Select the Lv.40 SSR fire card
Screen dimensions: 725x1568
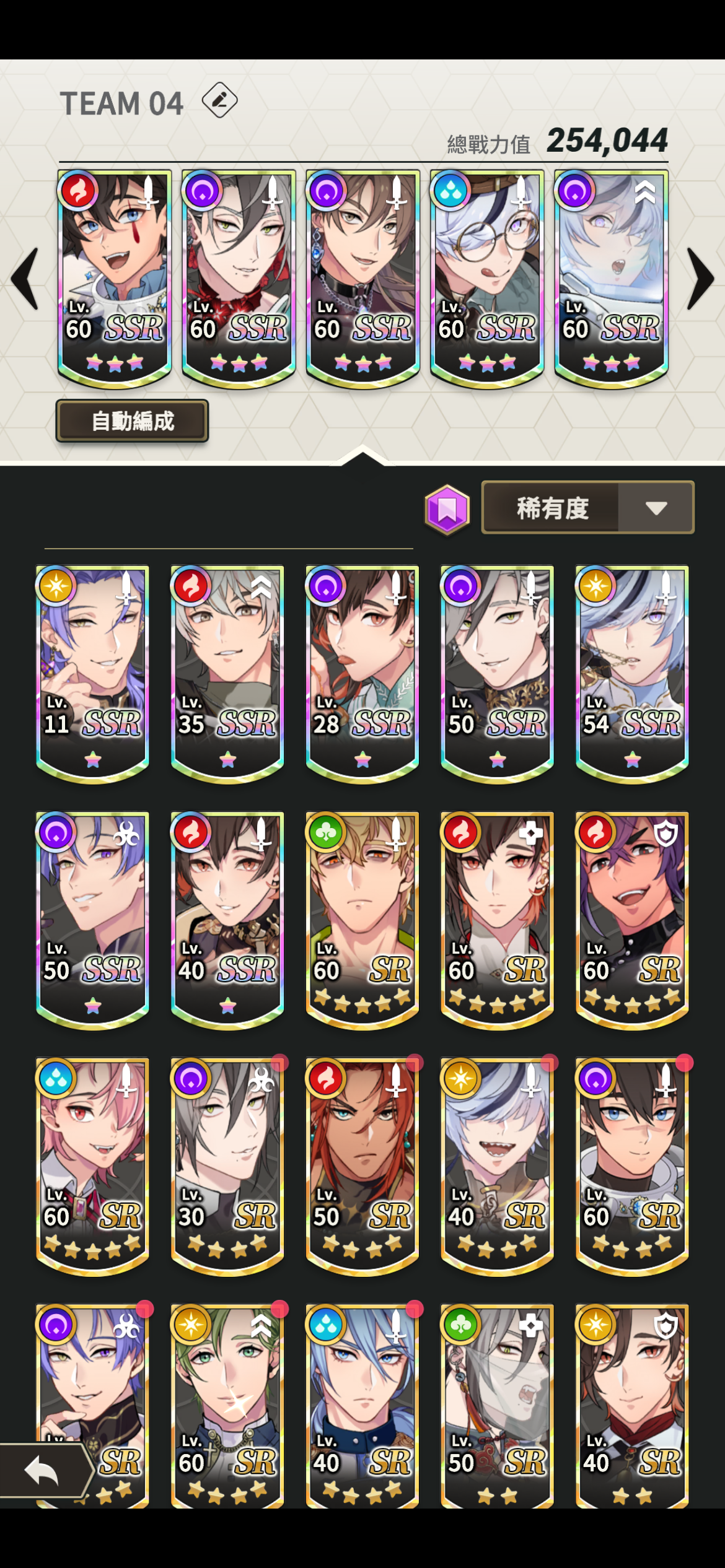[227, 918]
